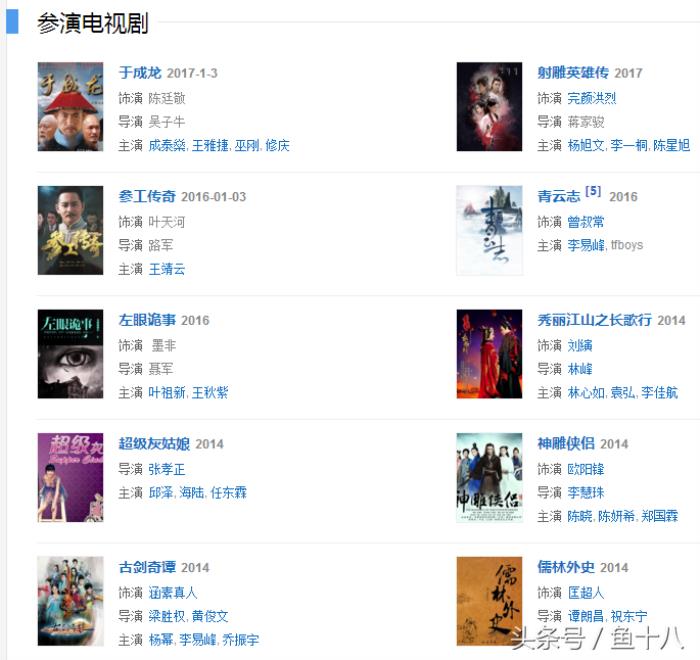This screenshot has width=700, height=660.
Task: Open actor 林心如's page
Action: coord(585,393)
